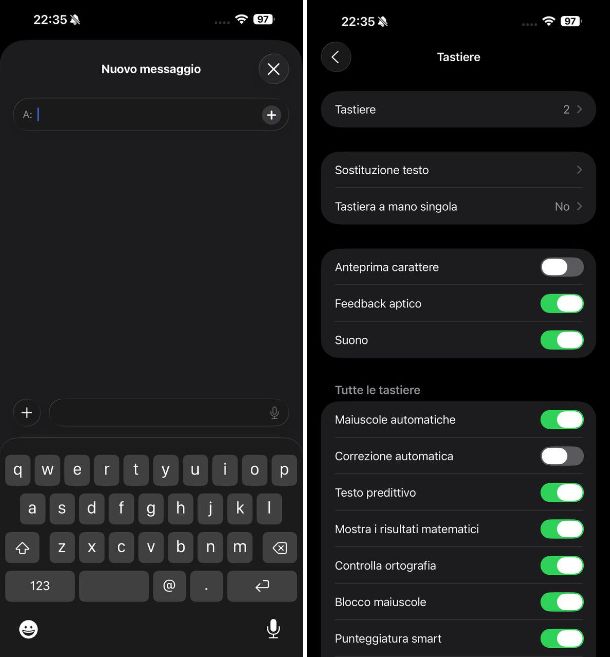Open Sostituzione testo settings

[458, 170]
